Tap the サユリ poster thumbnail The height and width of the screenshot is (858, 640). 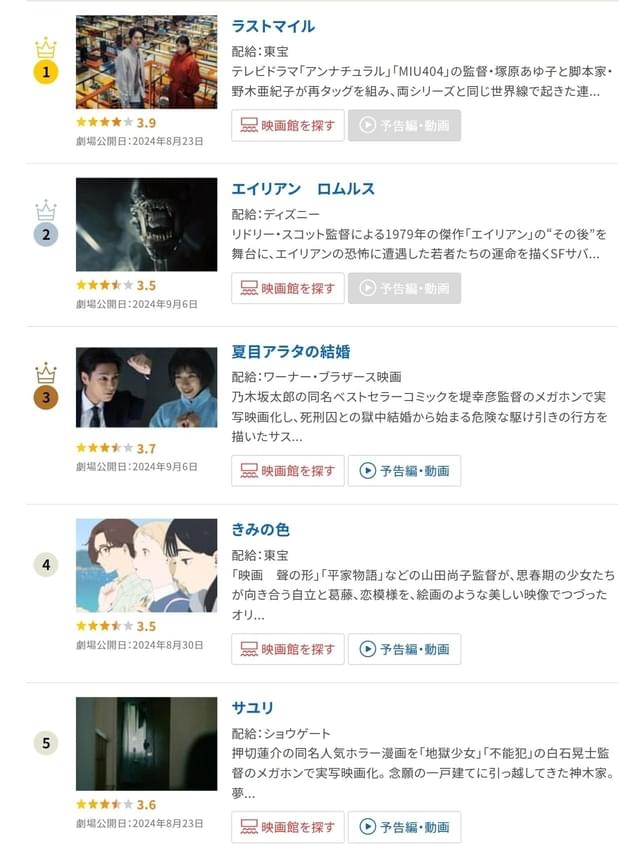(146, 744)
